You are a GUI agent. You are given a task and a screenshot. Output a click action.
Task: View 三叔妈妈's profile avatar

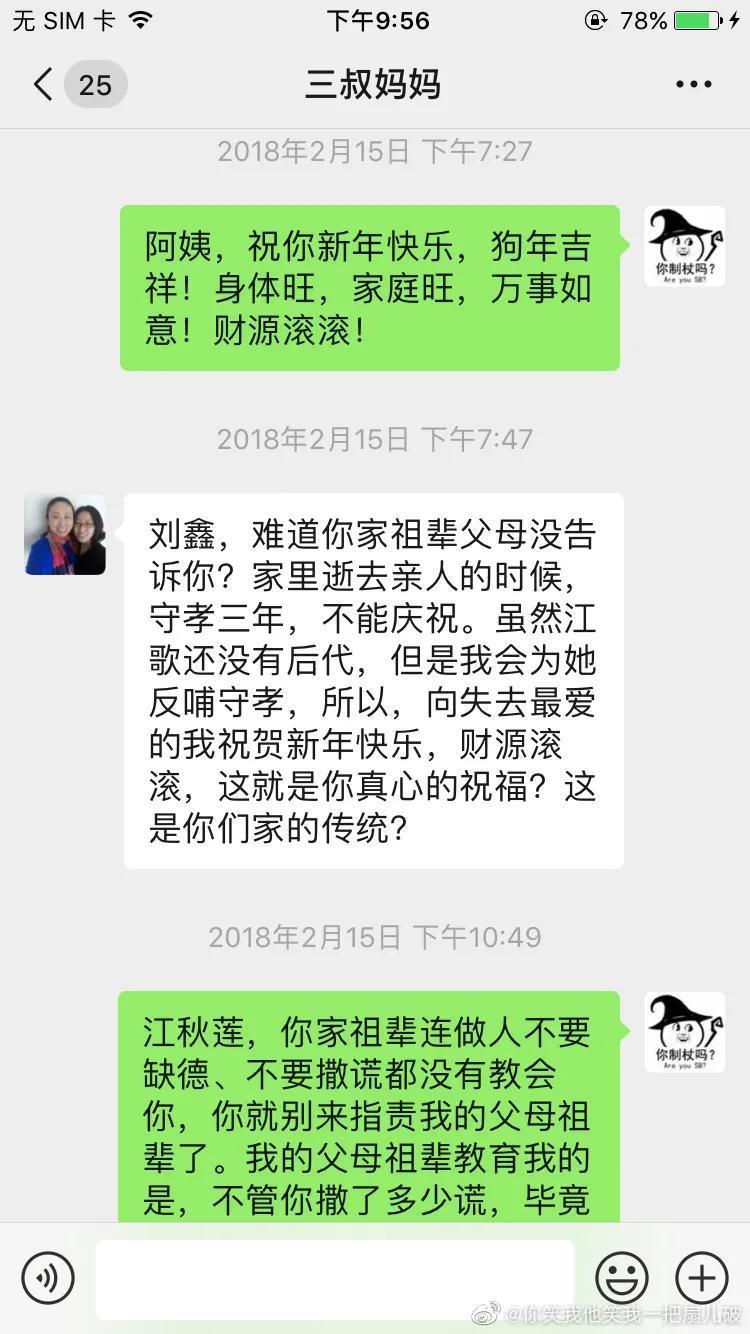[x=65, y=534]
